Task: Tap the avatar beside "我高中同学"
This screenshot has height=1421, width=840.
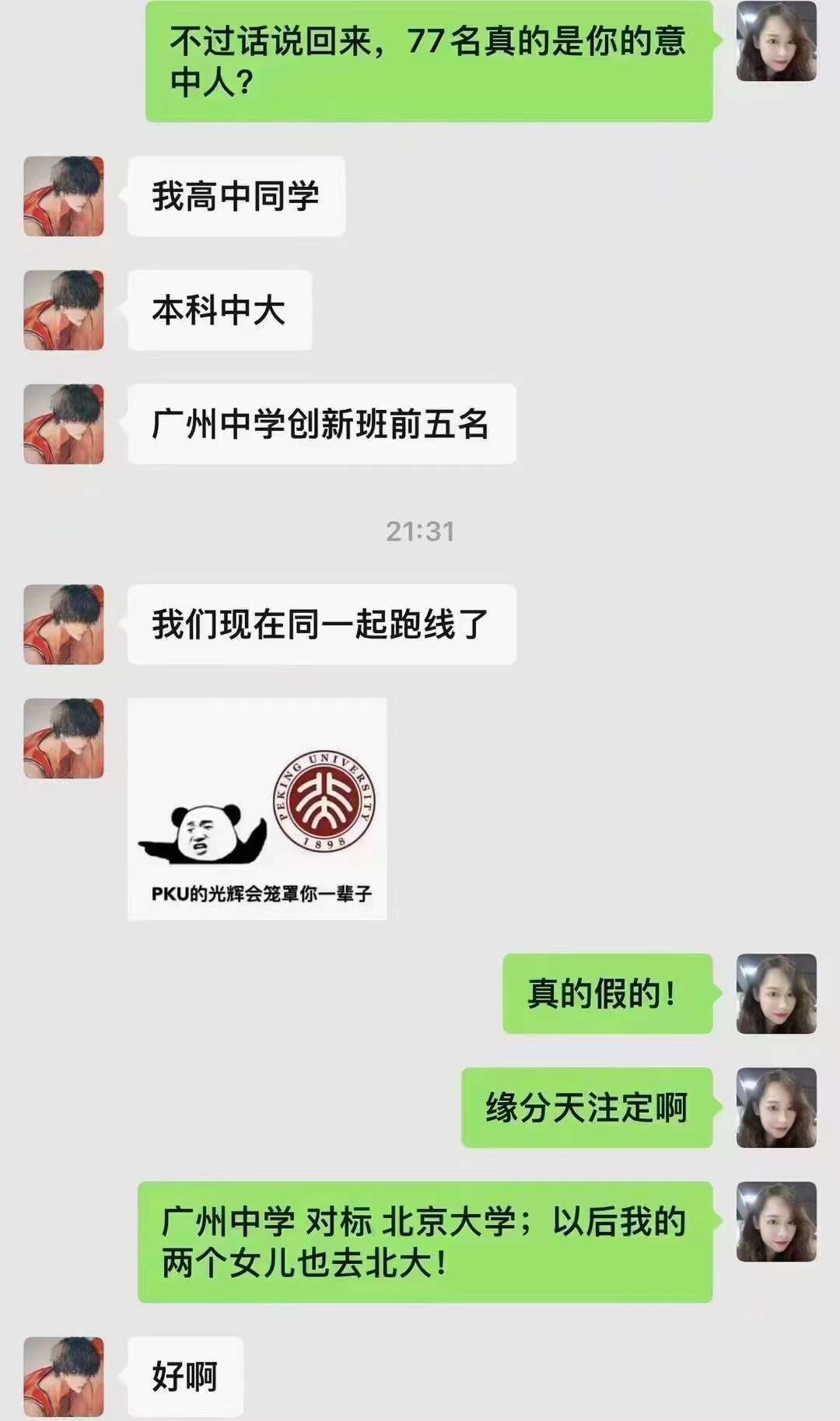Action: pyautogui.click(x=64, y=196)
